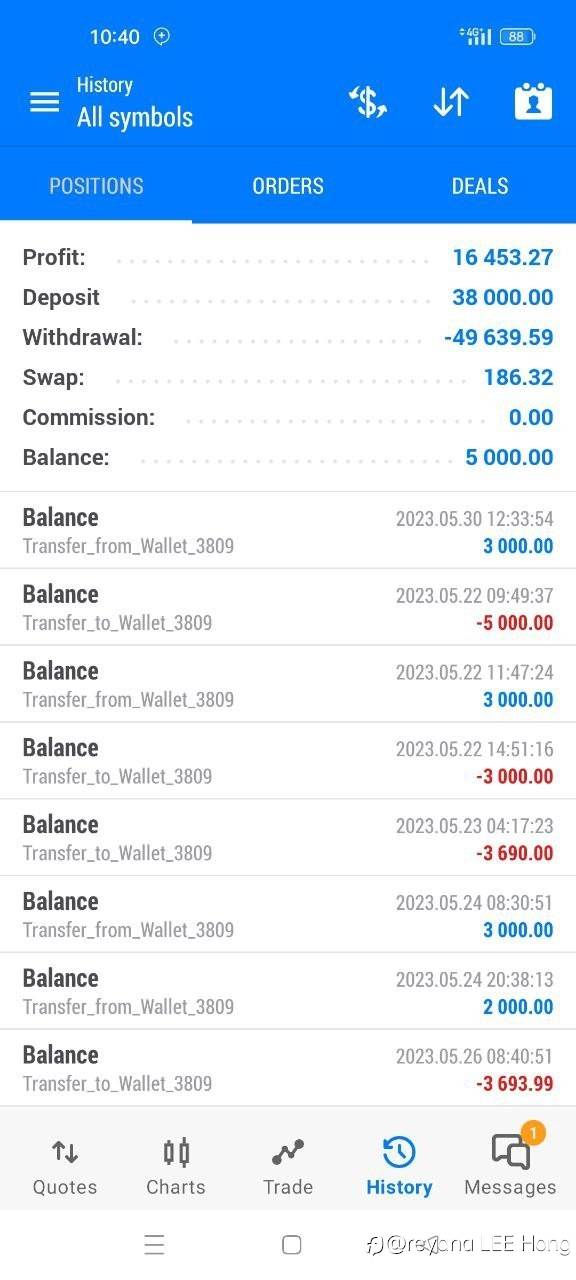The width and height of the screenshot is (576, 1280).
Task: Tap the system home button
Action: [292, 1245]
